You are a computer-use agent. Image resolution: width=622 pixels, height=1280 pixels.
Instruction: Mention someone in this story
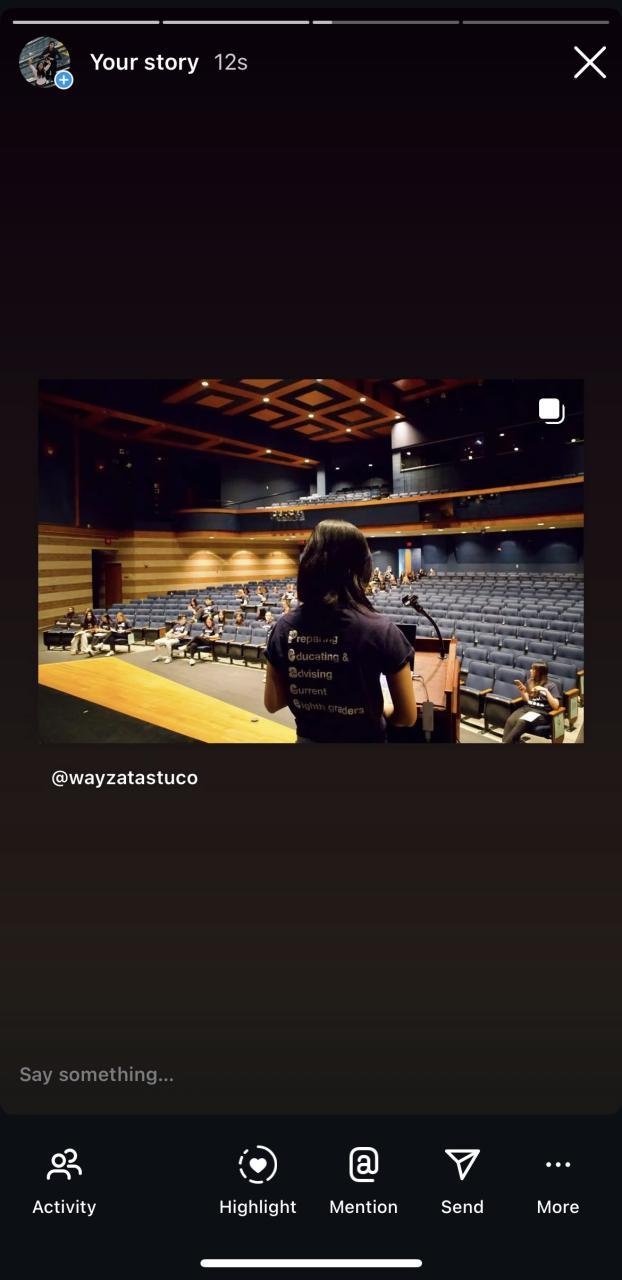click(x=363, y=1180)
